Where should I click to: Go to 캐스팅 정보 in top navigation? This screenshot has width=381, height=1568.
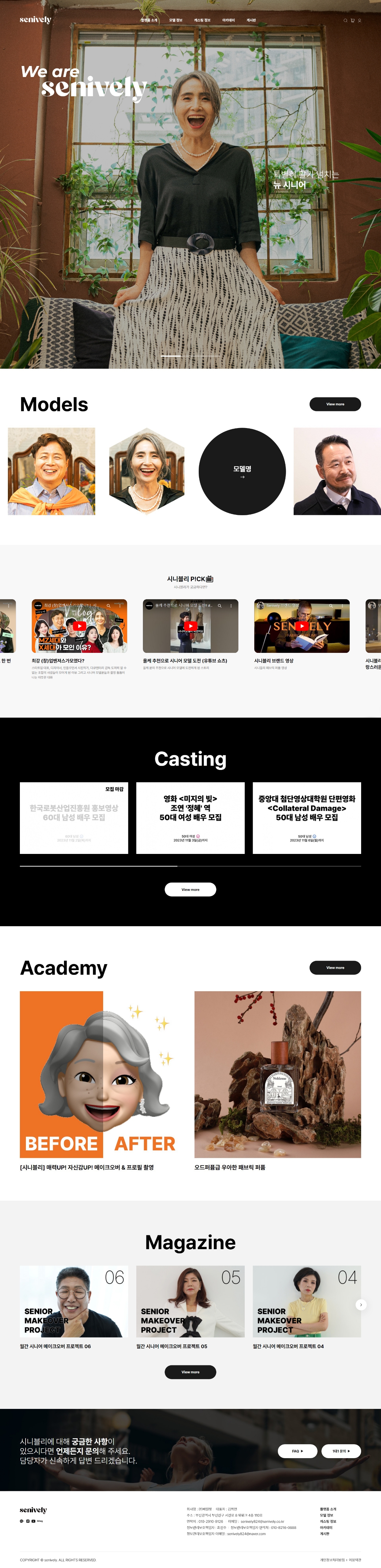[202, 20]
